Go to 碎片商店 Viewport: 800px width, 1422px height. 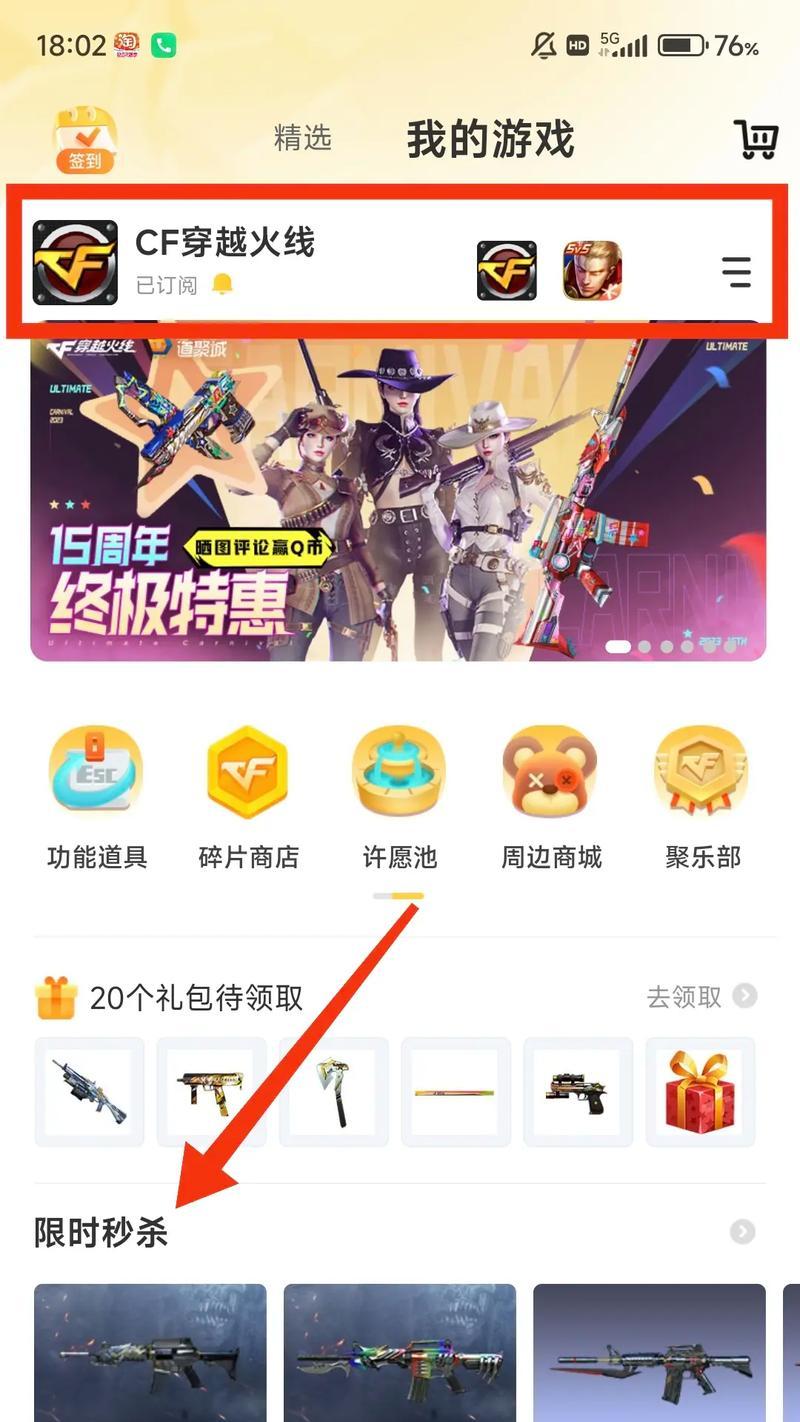(x=248, y=797)
